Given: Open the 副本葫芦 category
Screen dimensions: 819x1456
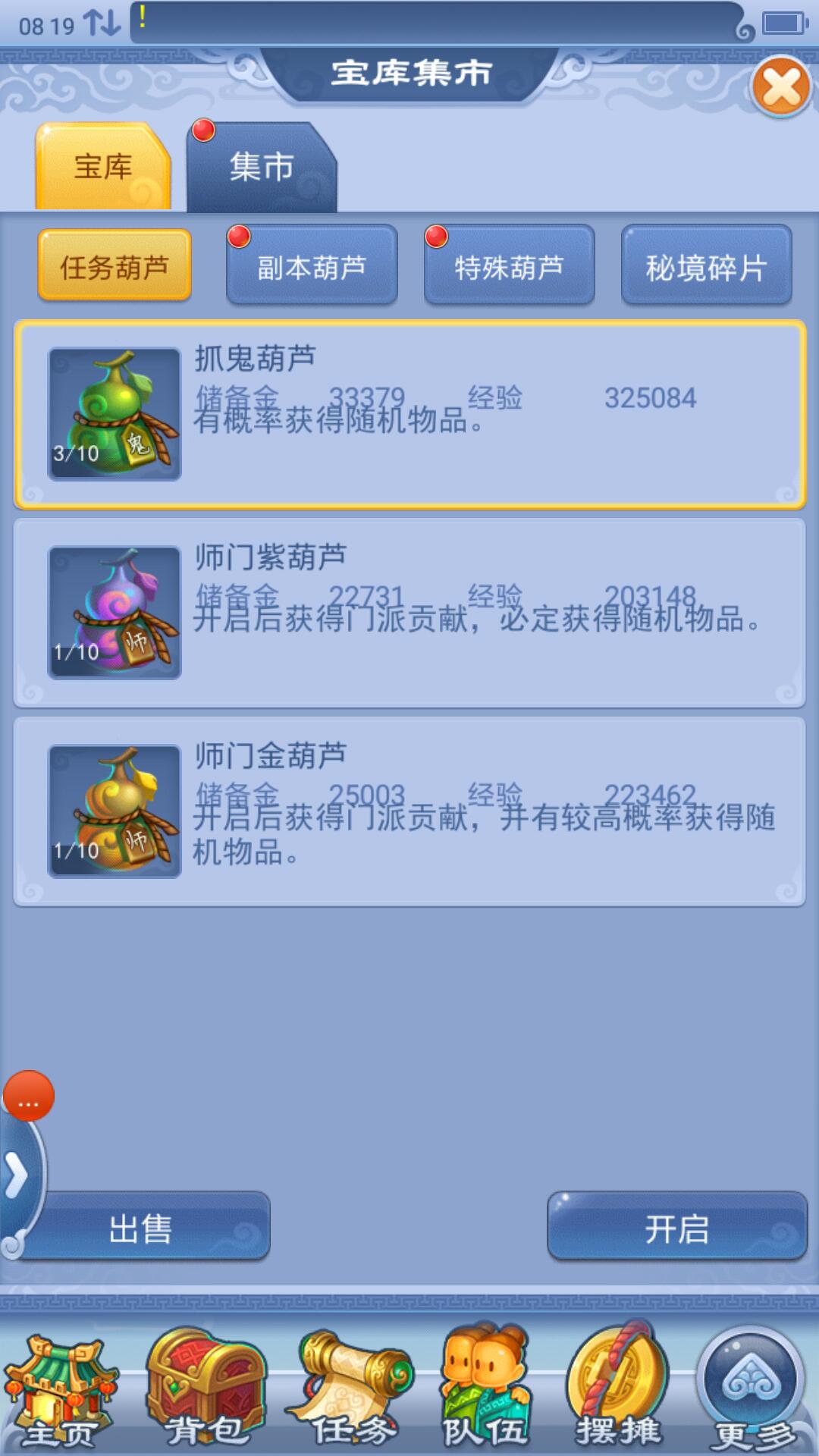Looking at the screenshot, I should 312,266.
